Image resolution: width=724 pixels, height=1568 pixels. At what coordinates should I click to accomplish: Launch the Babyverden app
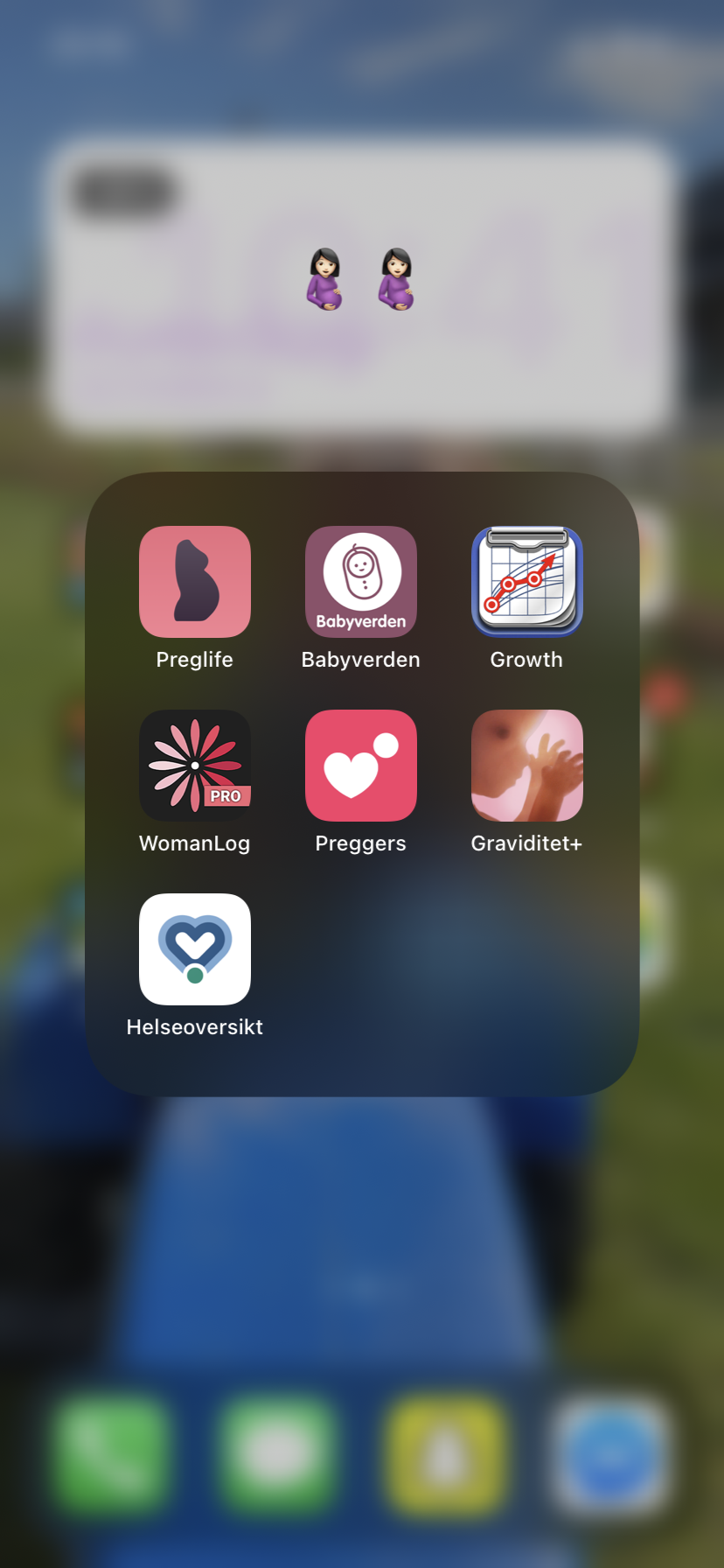(x=360, y=582)
